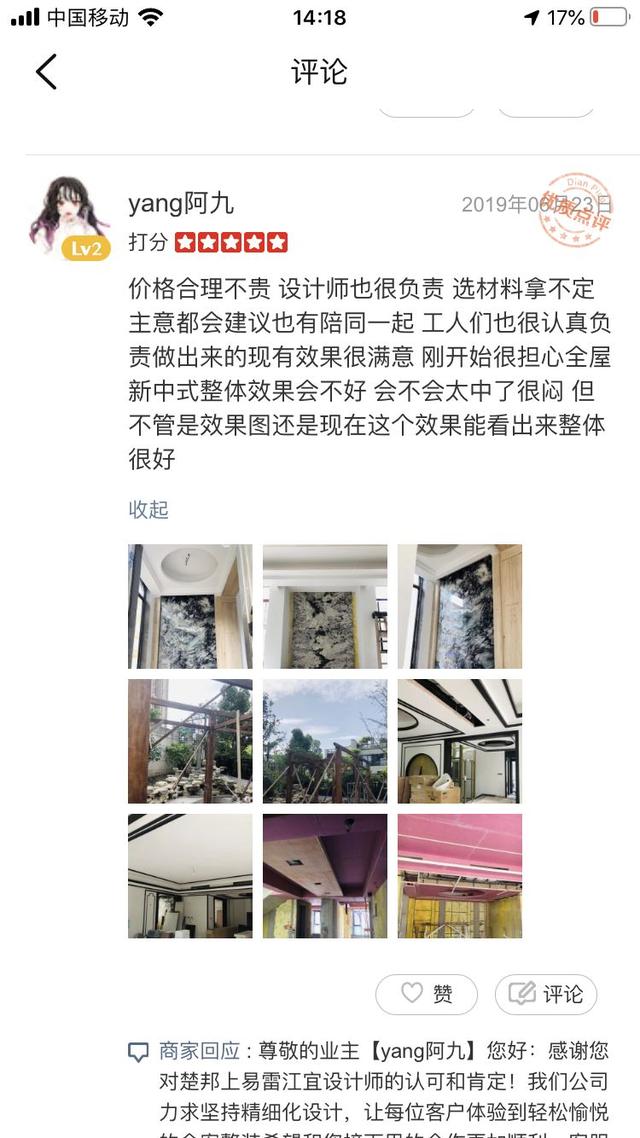640x1138 pixels.
Task: Go back from the 评论 page
Action: (x=46, y=72)
